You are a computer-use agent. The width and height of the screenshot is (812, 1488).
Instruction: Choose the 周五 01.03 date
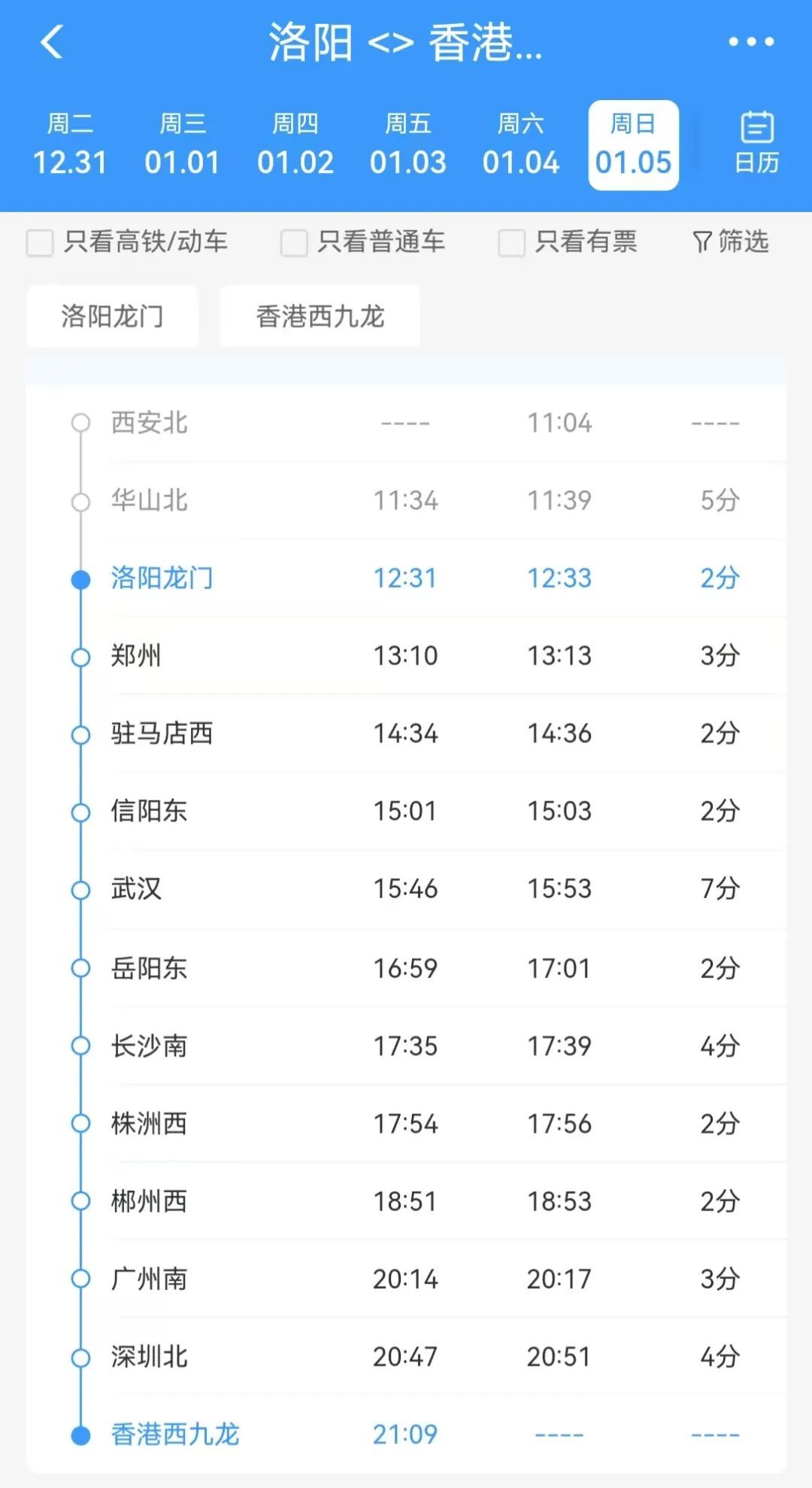tap(408, 145)
